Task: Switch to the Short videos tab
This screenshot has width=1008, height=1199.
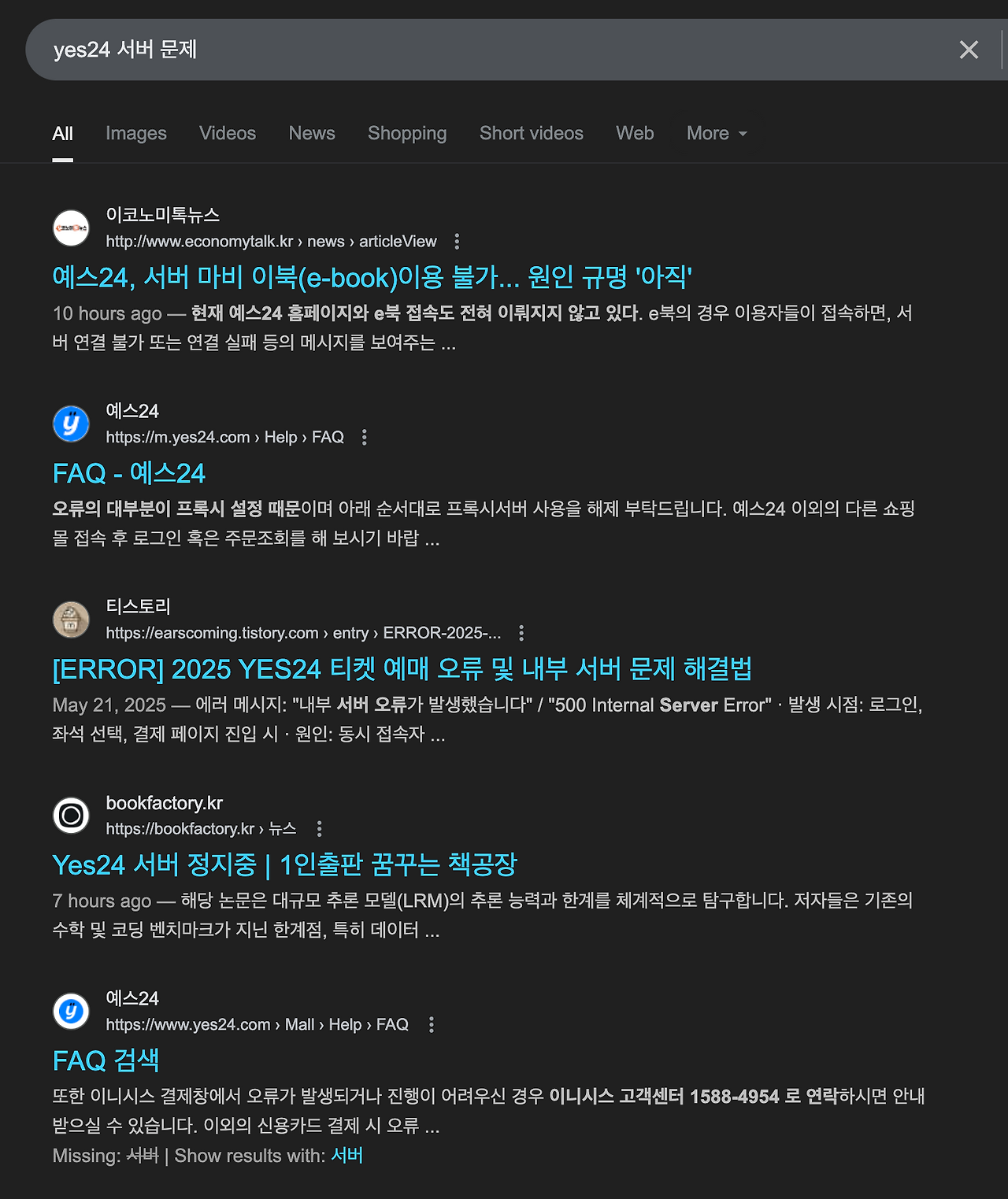Action: (x=532, y=133)
